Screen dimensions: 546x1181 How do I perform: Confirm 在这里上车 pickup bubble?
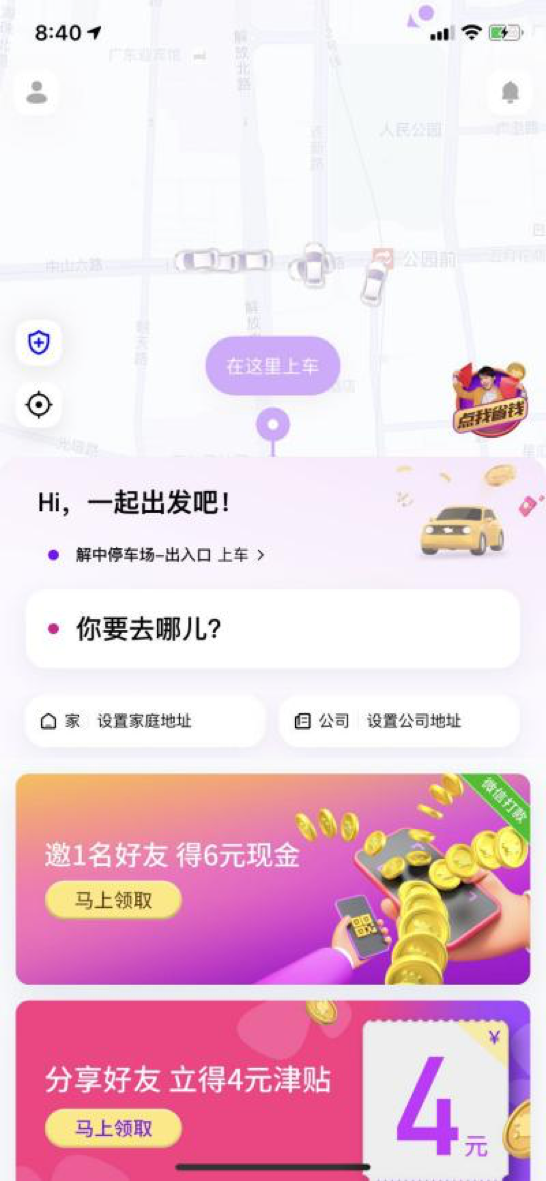click(x=273, y=366)
